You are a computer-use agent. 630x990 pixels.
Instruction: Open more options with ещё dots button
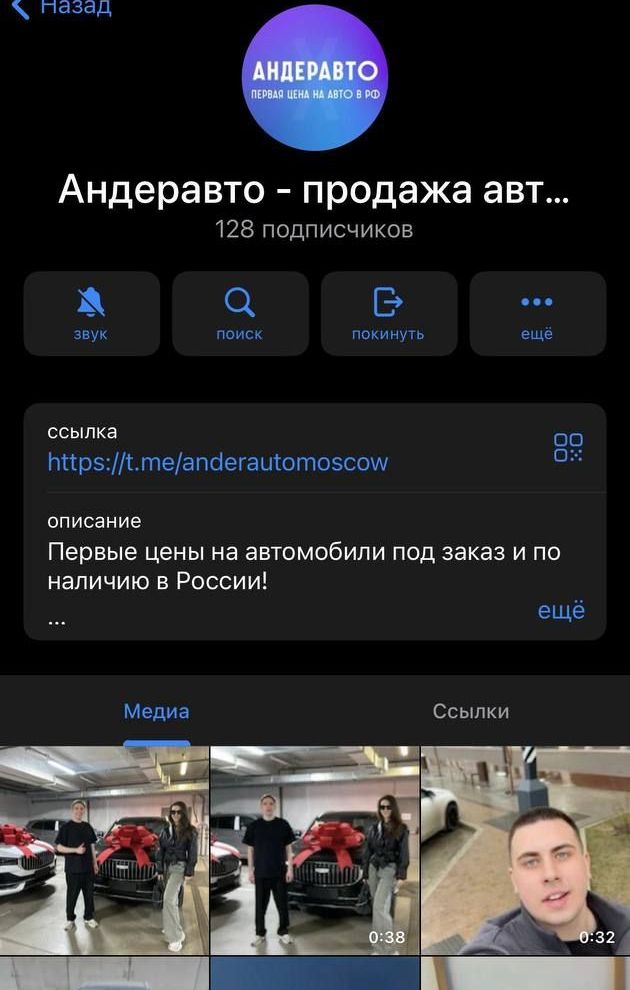tap(537, 313)
